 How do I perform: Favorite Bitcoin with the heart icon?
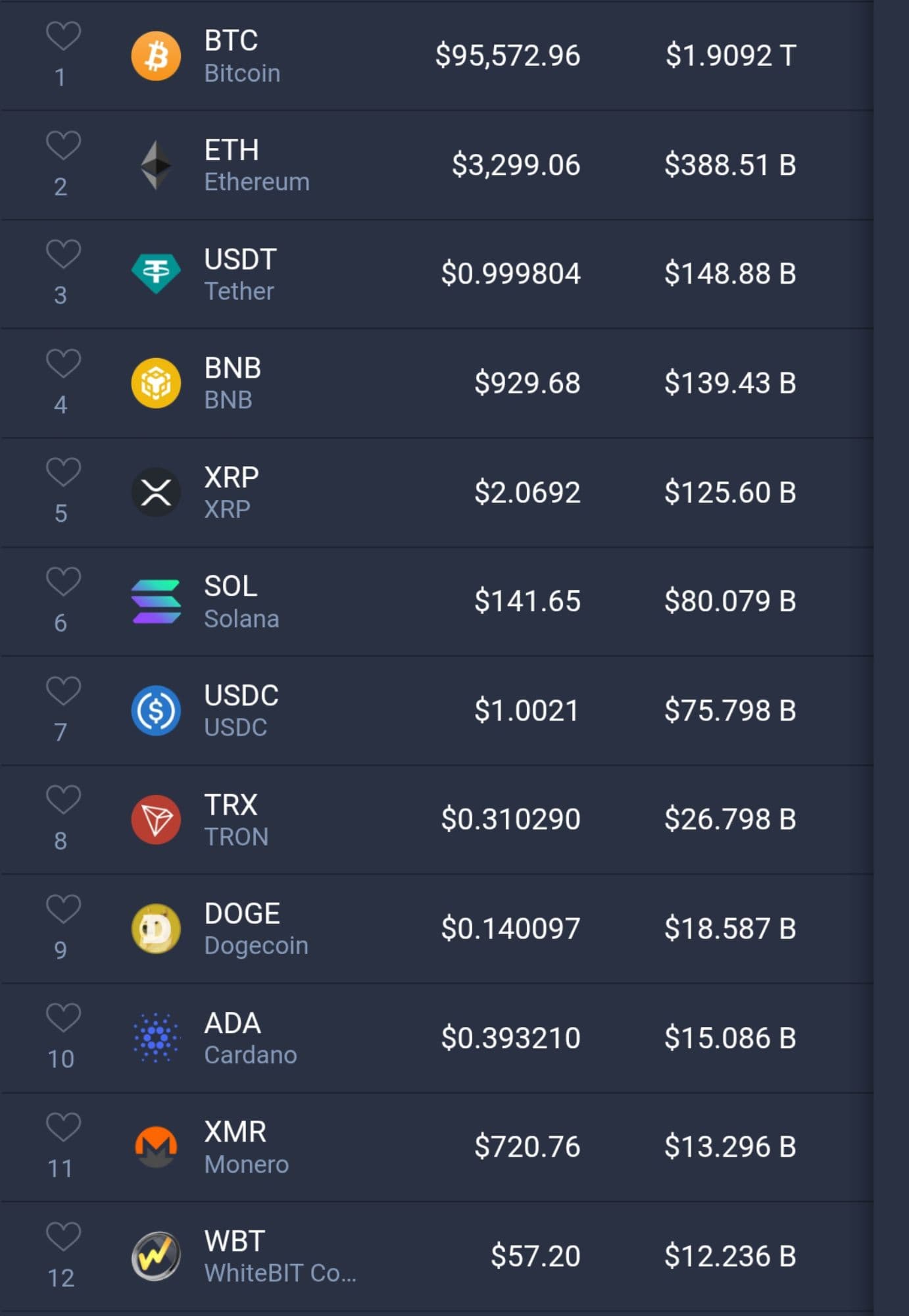63,36
